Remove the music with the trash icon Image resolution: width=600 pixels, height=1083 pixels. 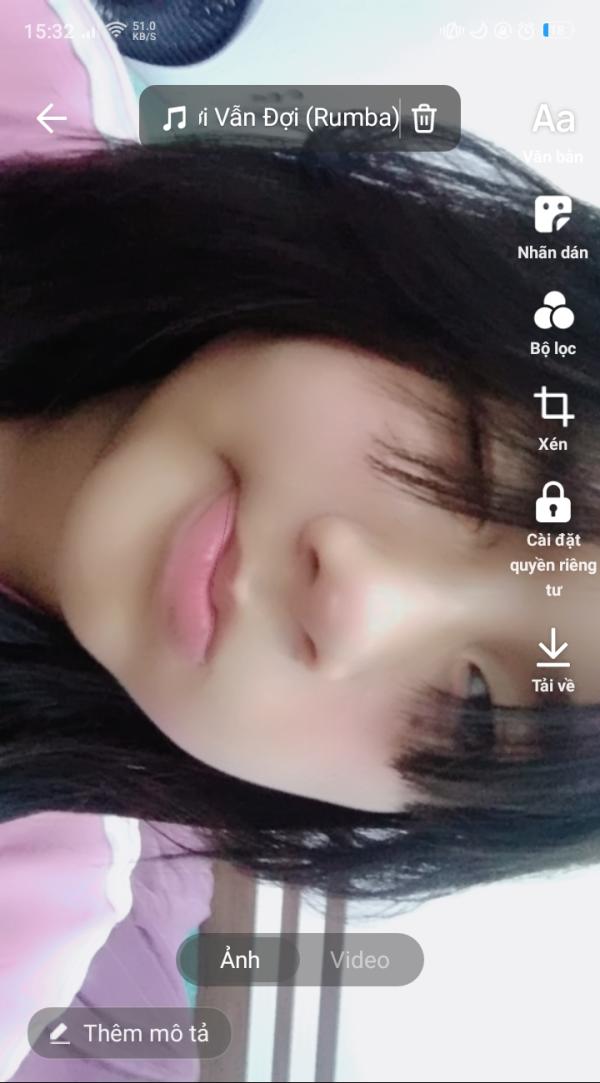tap(424, 118)
